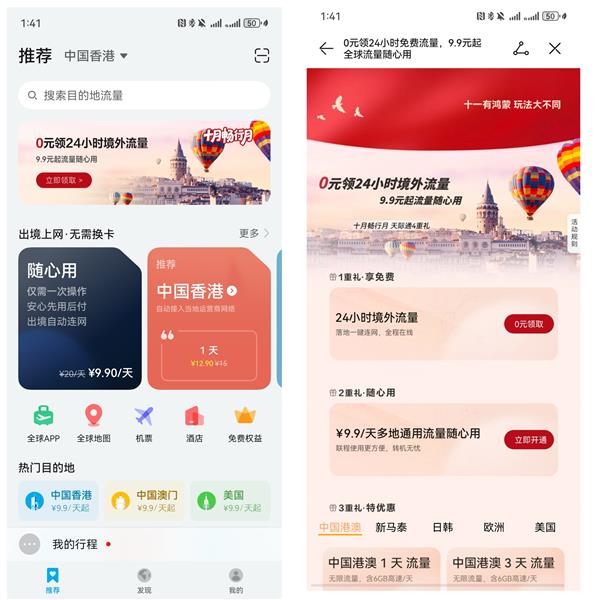Open the 酒店 shortcut

[x=194, y=424]
